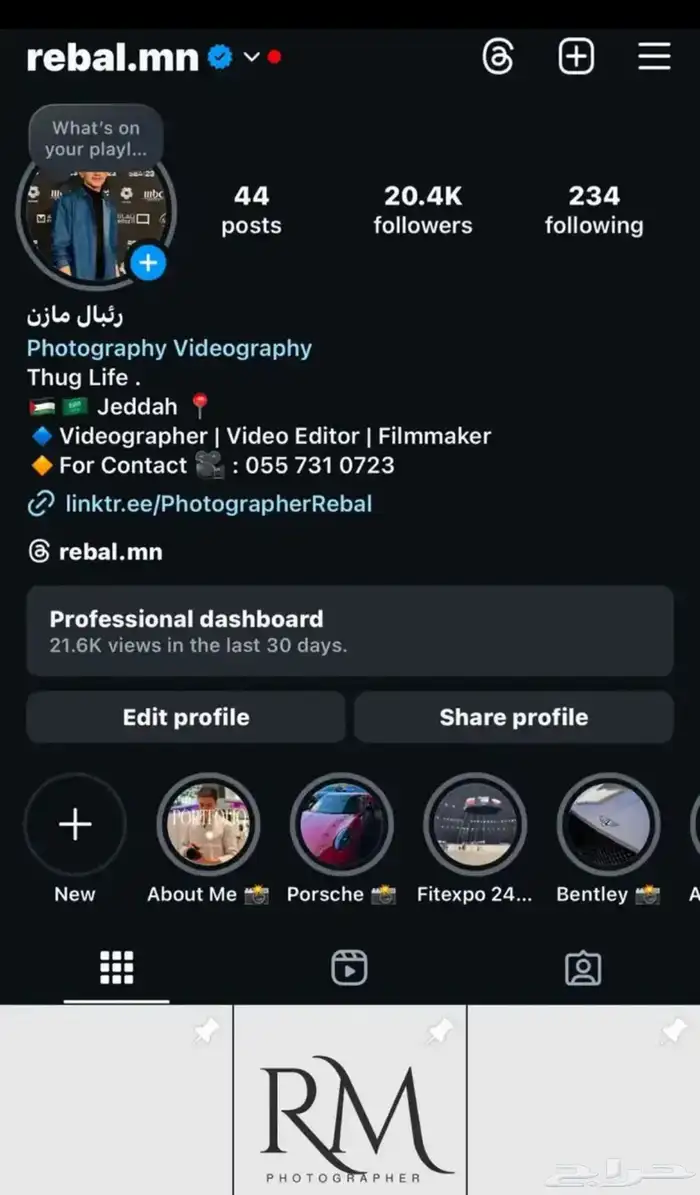The width and height of the screenshot is (700, 1195).
Task: Open the About Me highlight
Action: pos(208,826)
